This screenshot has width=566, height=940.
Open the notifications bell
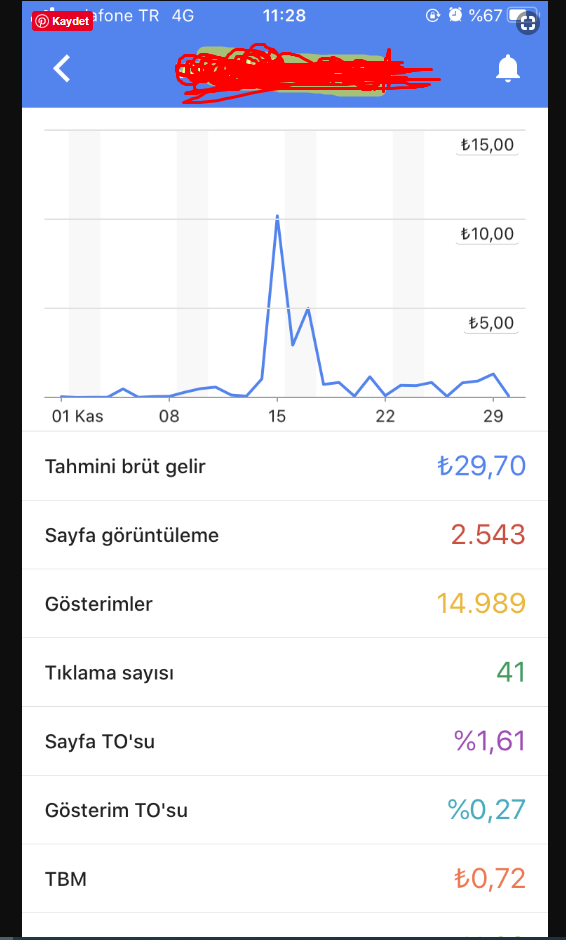click(x=507, y=68)
